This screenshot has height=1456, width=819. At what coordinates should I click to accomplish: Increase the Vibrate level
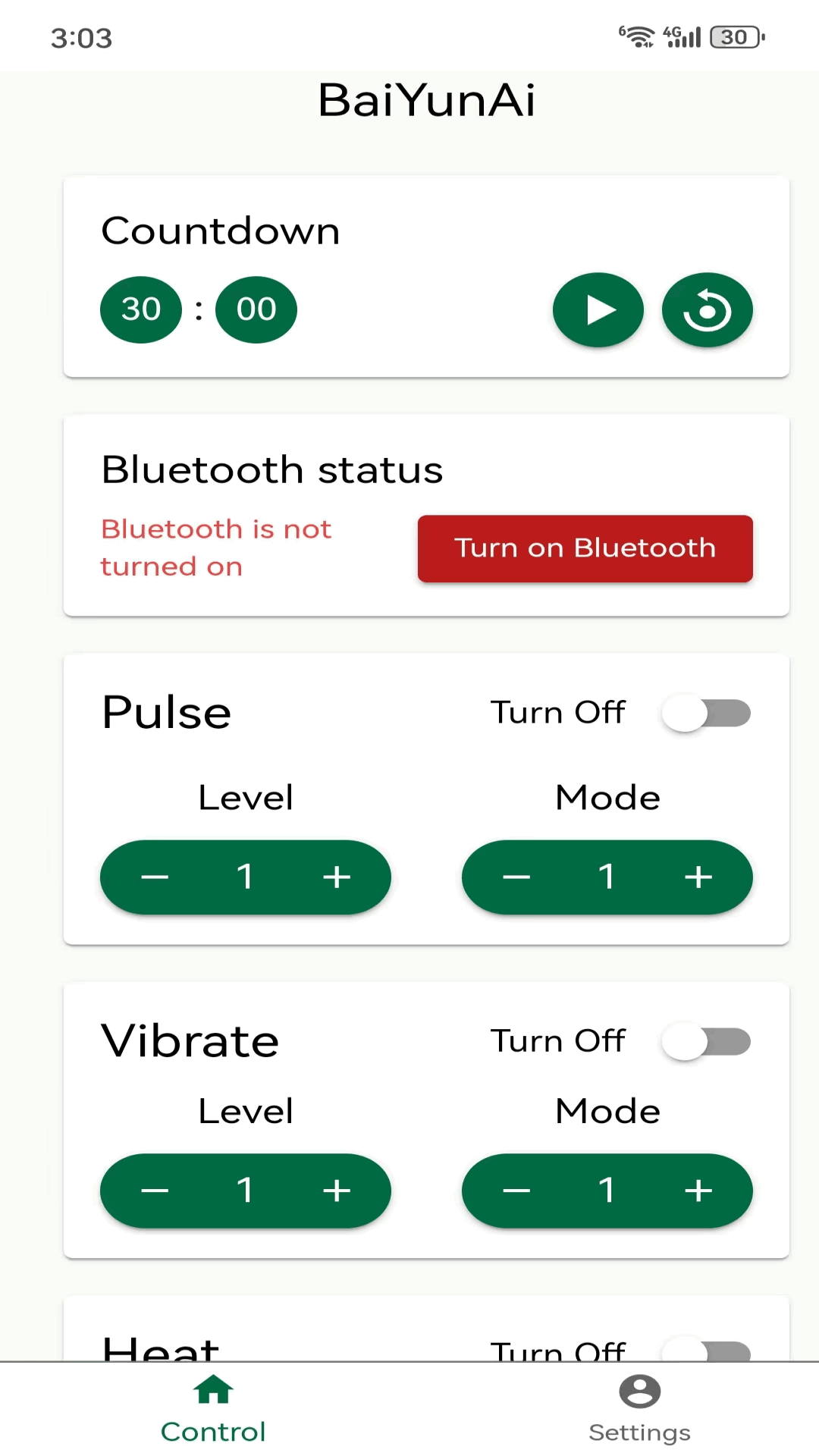click(x=337, y=1191)
